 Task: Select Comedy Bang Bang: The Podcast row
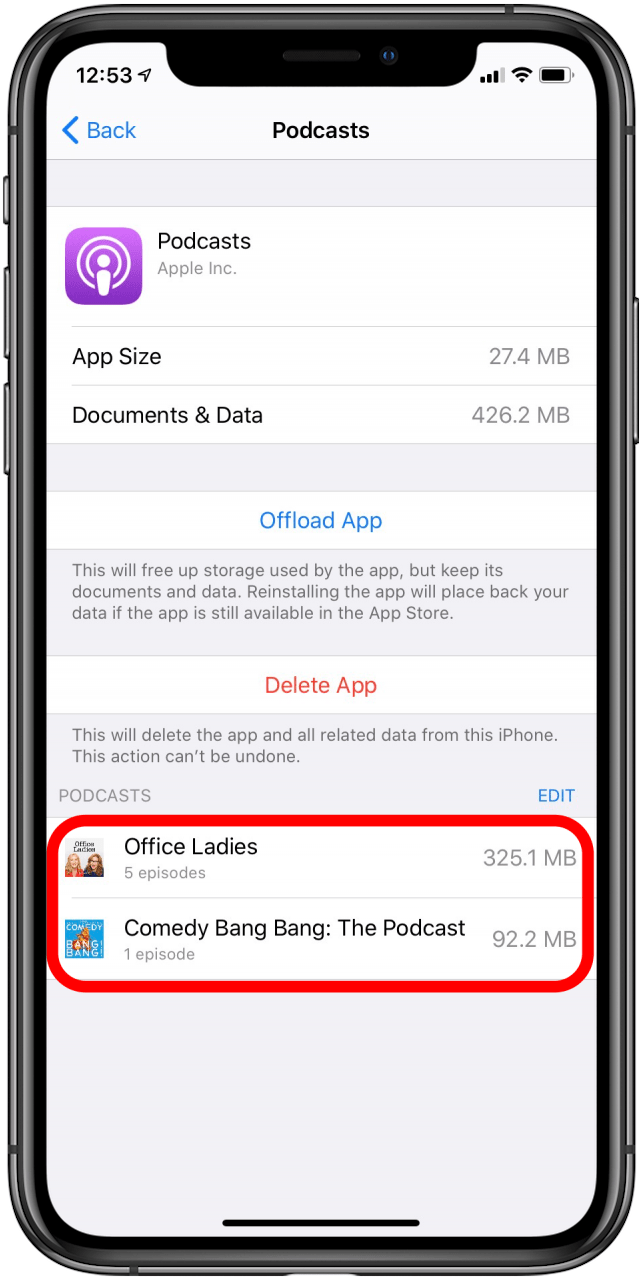[x=320, y=939]
